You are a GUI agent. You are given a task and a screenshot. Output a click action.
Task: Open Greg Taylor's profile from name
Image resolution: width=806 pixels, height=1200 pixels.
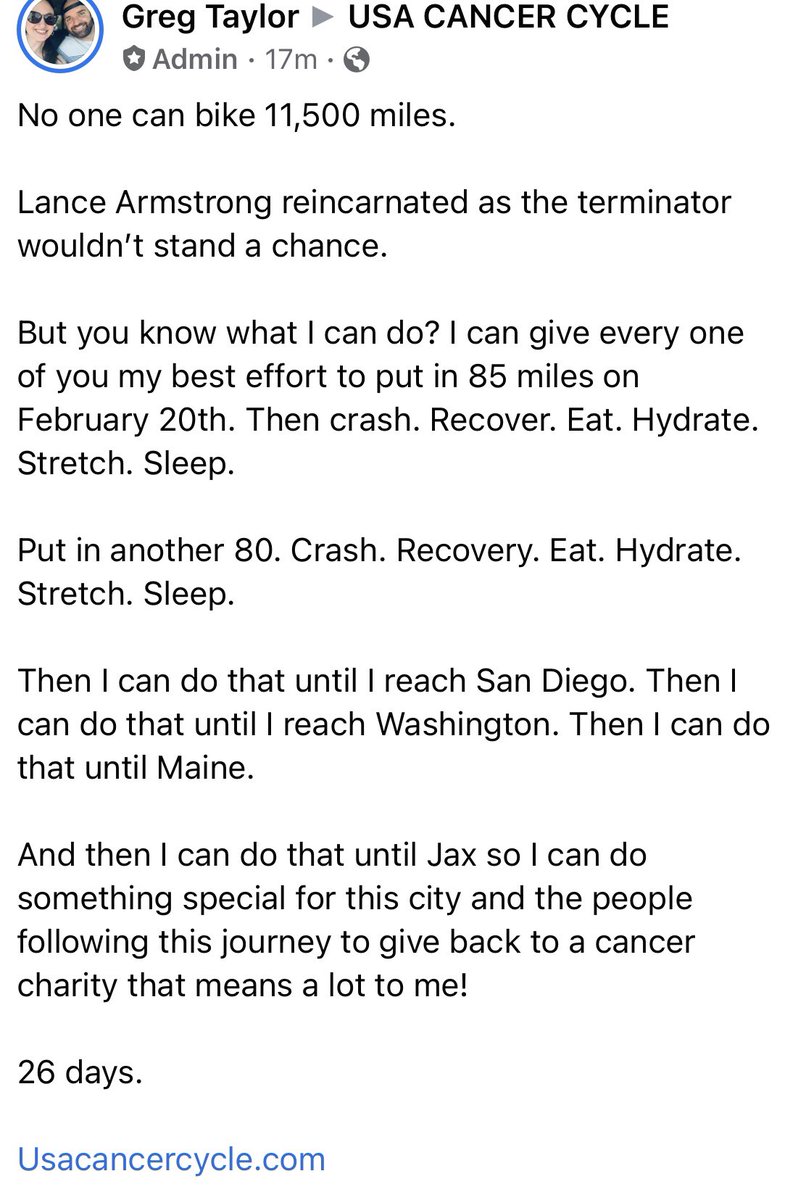210,17
